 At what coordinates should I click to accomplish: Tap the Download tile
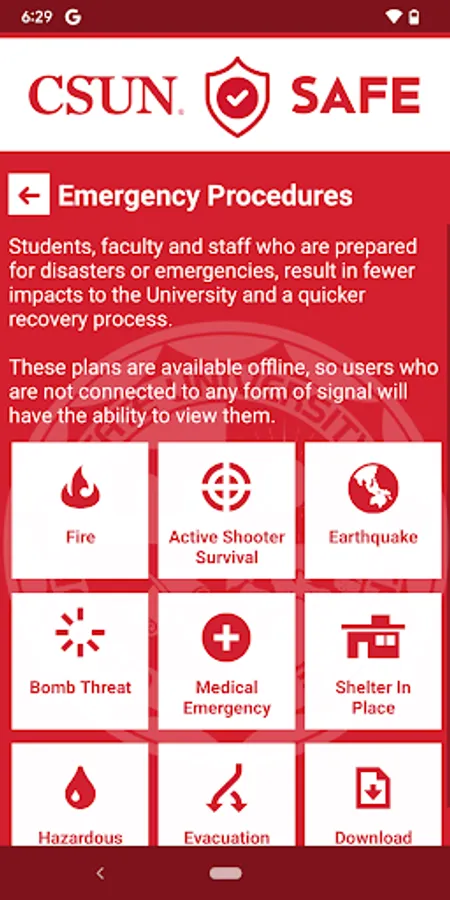pos(373,794)
